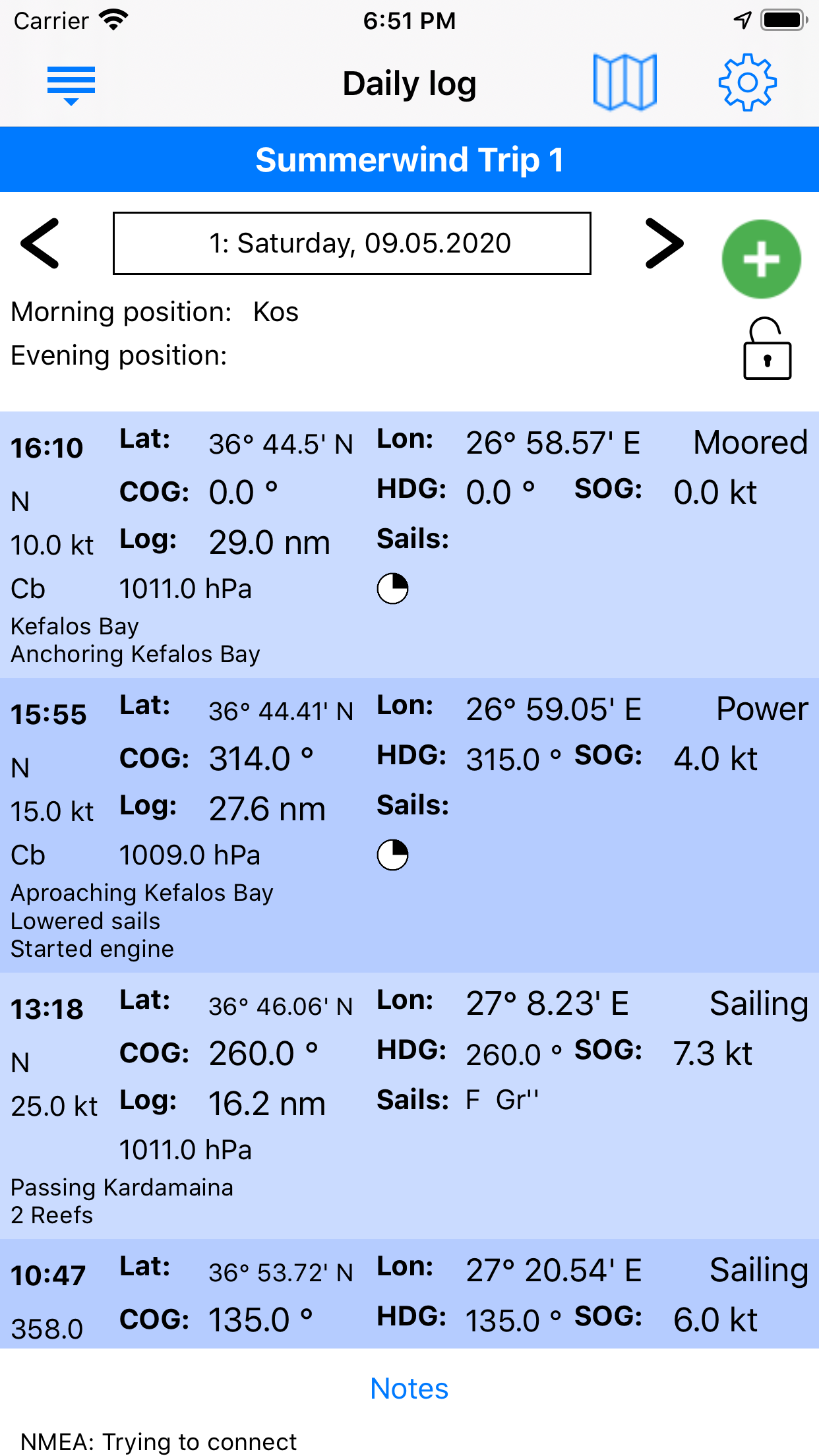Viewport: 819px width, 1456px height.
Task: Open Notes
Action: pyautogui.click(x=409, y=1389)
